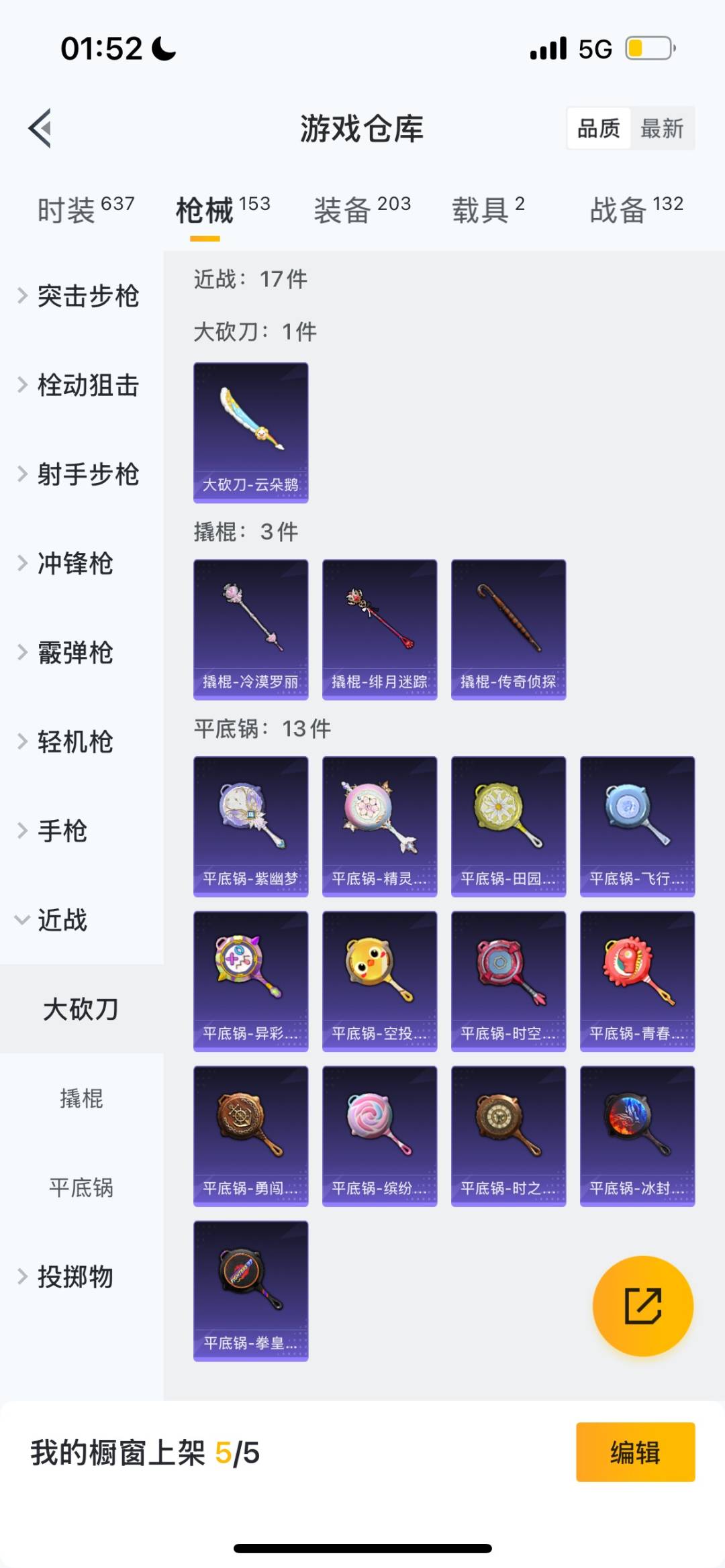
Task: Select the 平底锅 subcategory in sidebar
Action: pyautogui.click(x=81, y=1188)
